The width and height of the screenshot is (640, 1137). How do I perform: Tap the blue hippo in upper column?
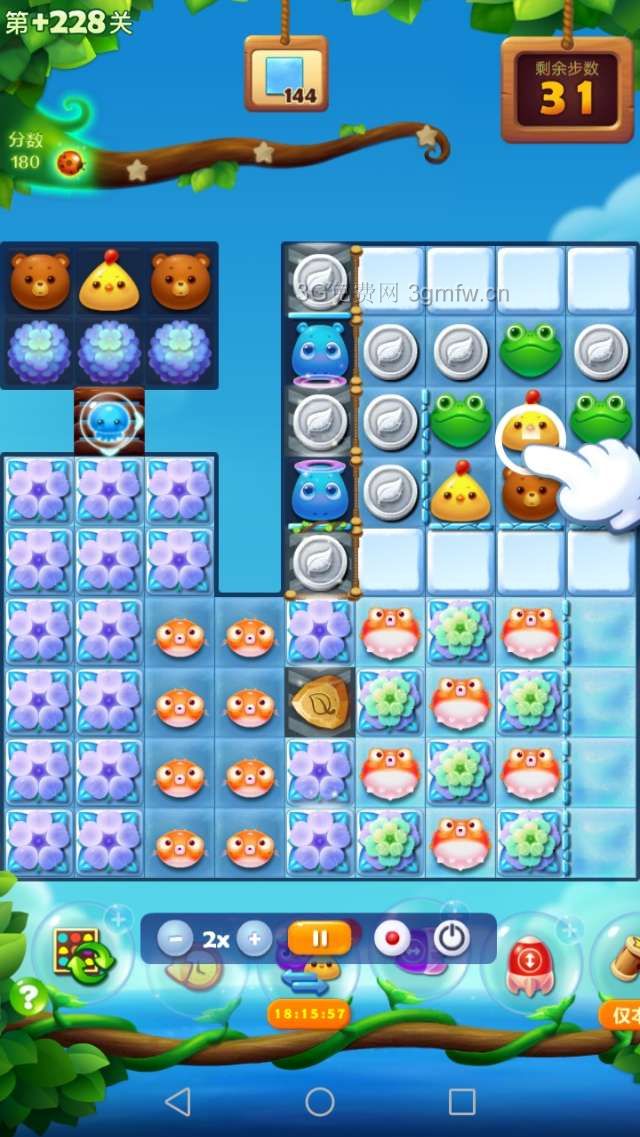coord(318,349)
